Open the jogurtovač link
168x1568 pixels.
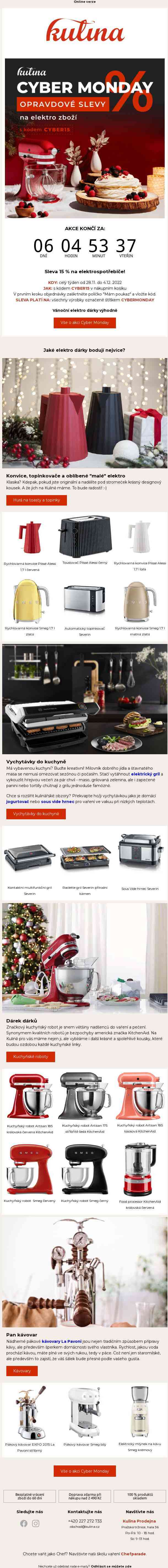[x=18, y=802]
